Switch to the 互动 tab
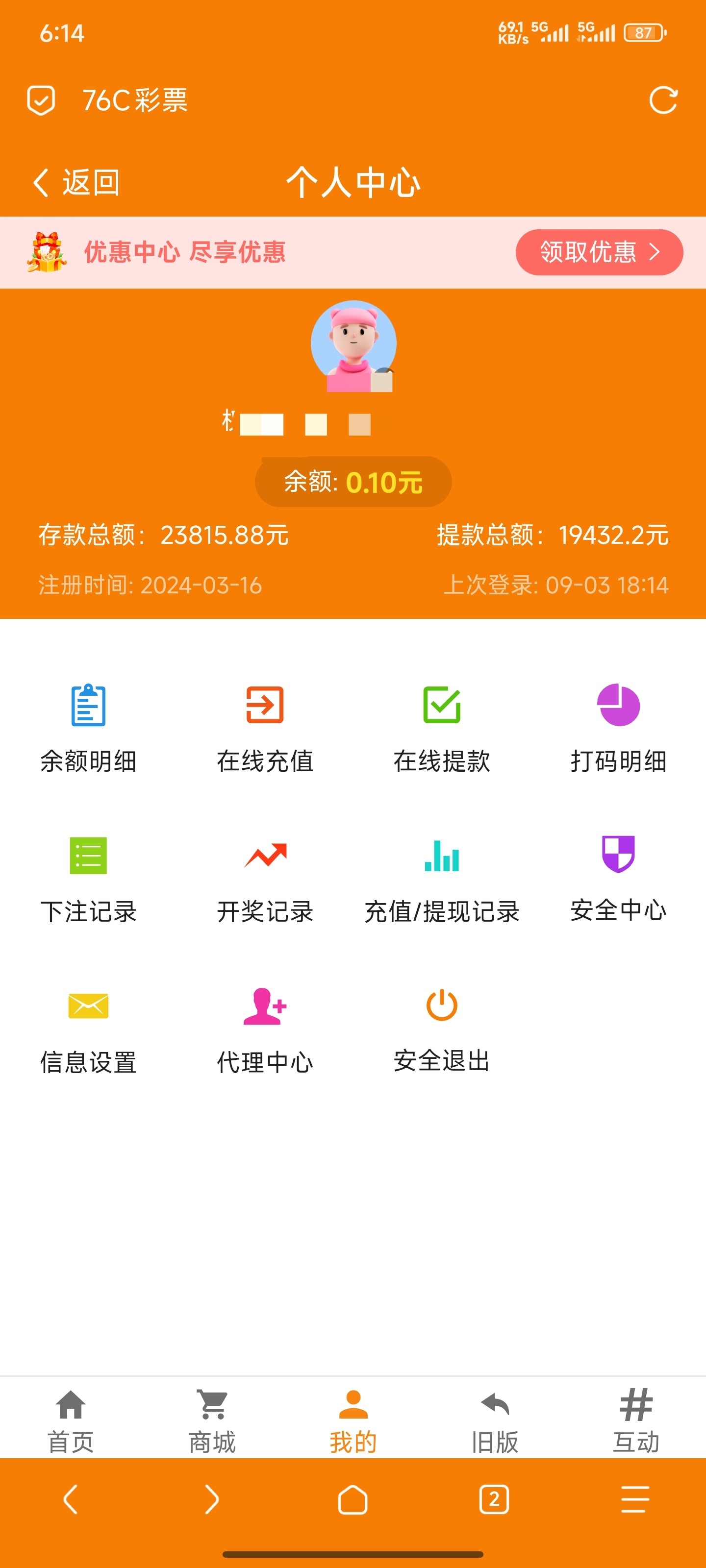 [636, 1421]
